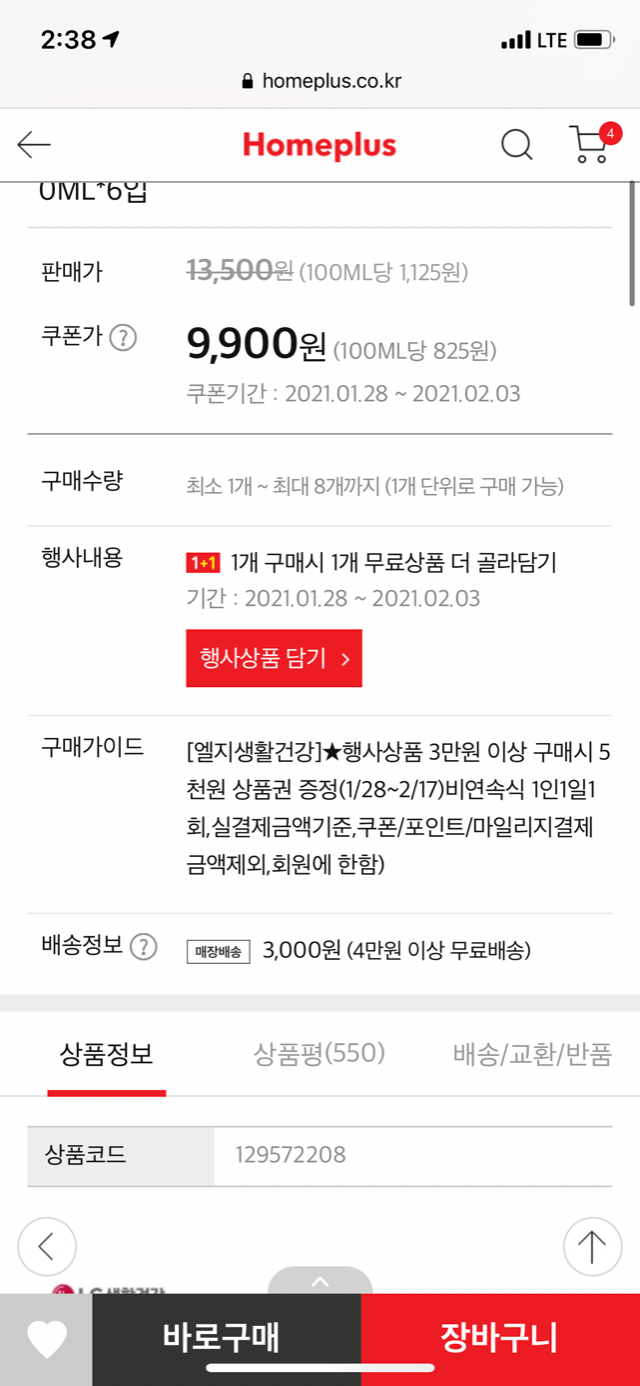640x1386 pixels.
Task: Tap the round left chevron button
Action: (46, 1246)
